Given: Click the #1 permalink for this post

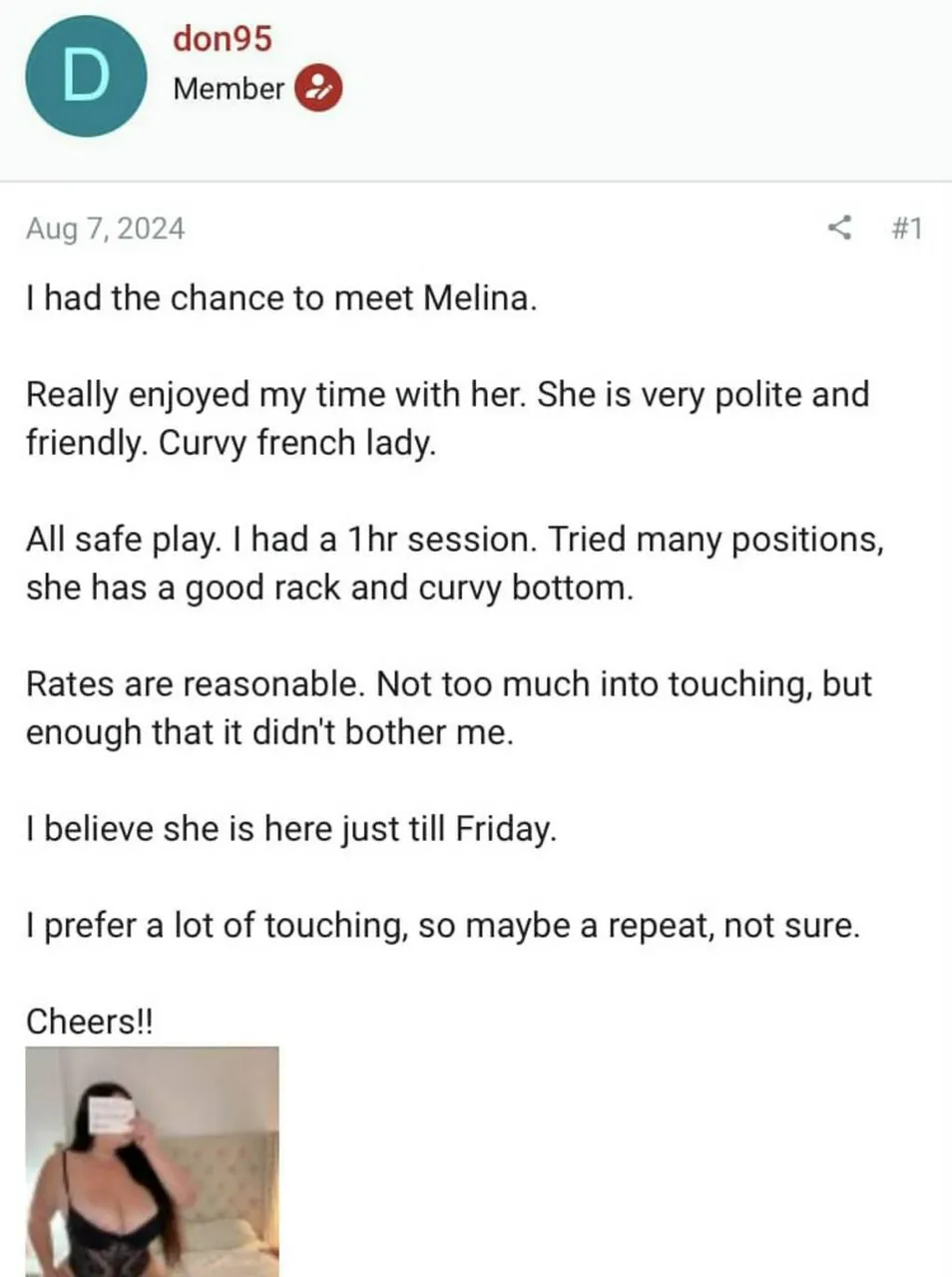Looking at the screenshot, I should (907, 228).
